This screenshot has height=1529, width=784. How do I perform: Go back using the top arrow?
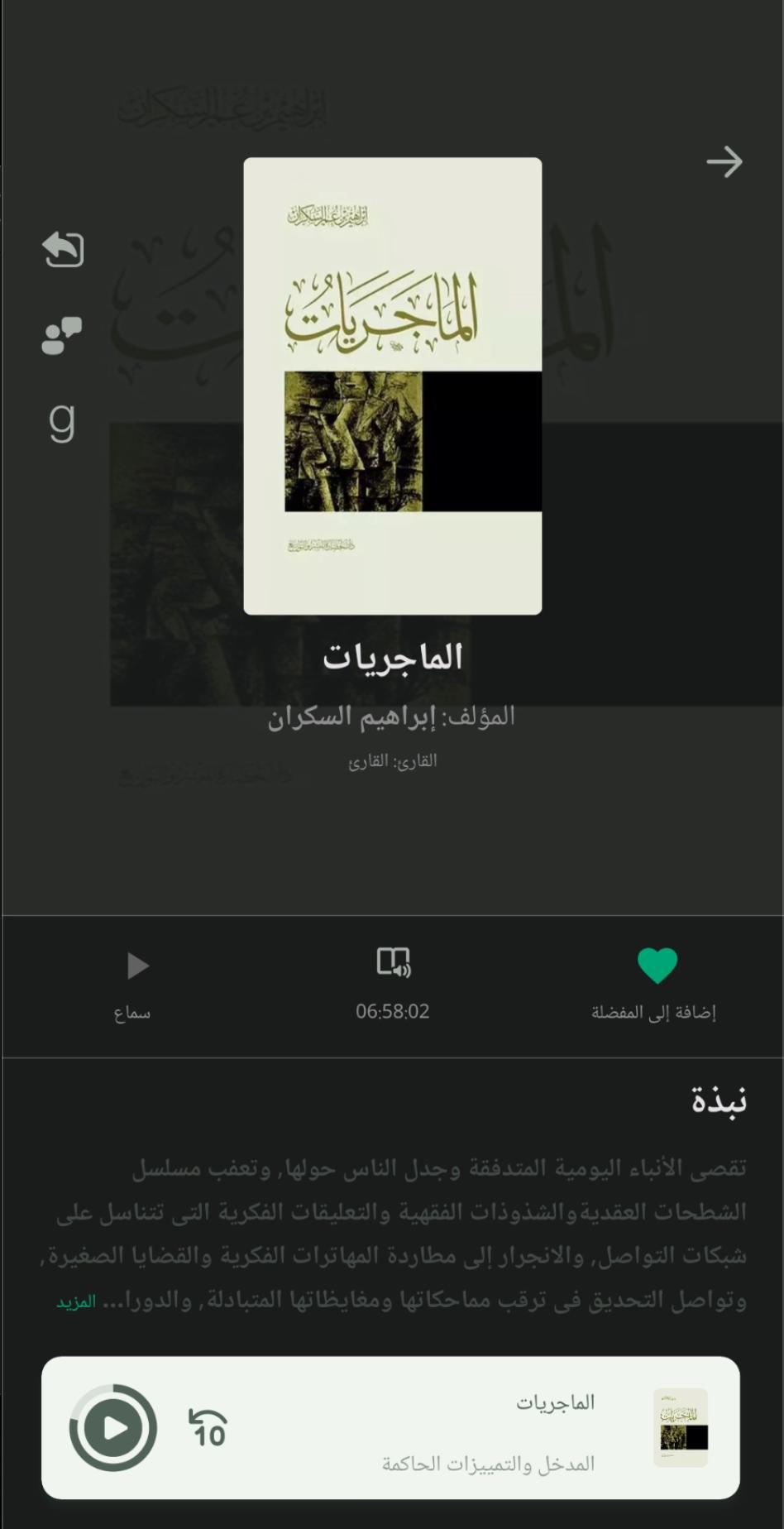point(724,162)
